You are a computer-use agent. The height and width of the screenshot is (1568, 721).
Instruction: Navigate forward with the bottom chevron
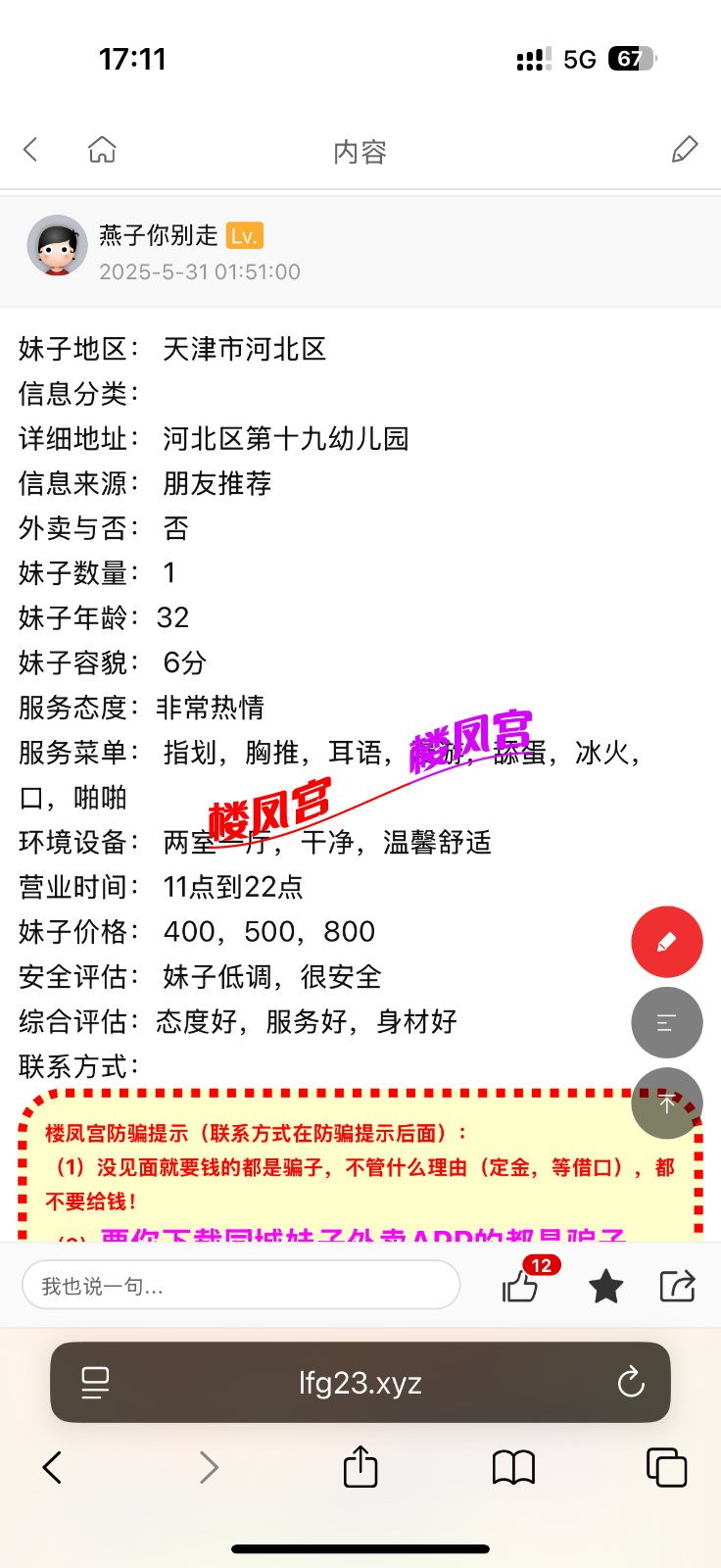pos(207,1467)
